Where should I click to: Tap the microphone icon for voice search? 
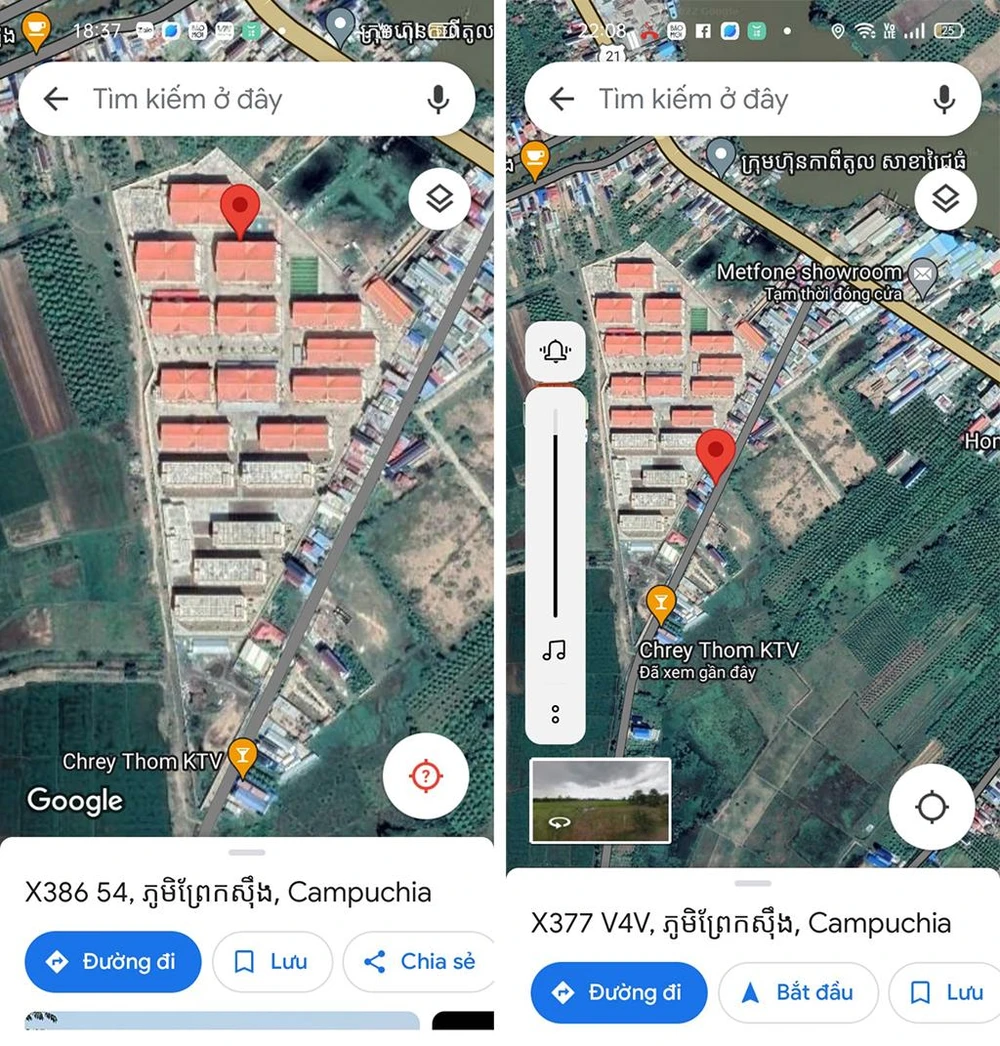437,98
